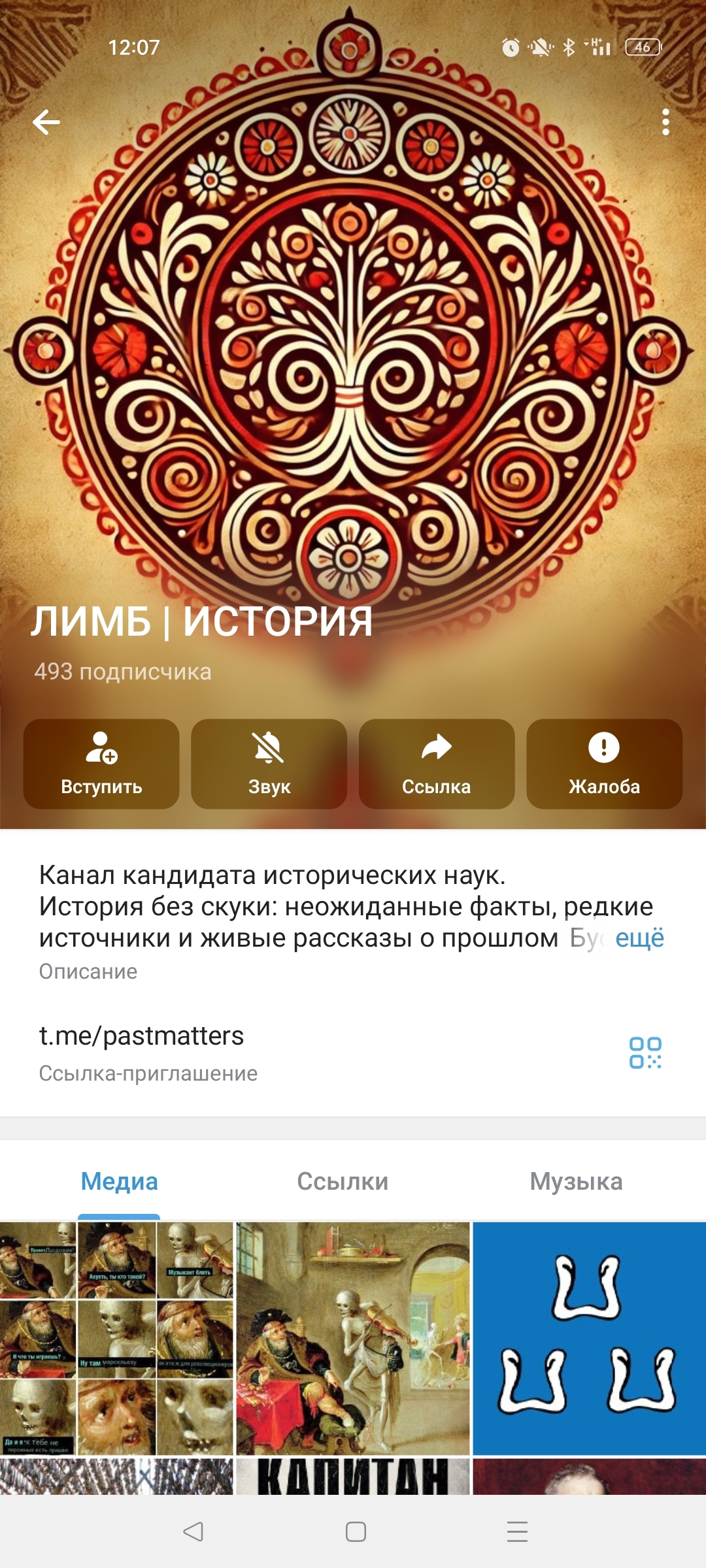Screen dimensions: 706x1568
Task: Join the channel with Вступить
Action: (101, 764)
